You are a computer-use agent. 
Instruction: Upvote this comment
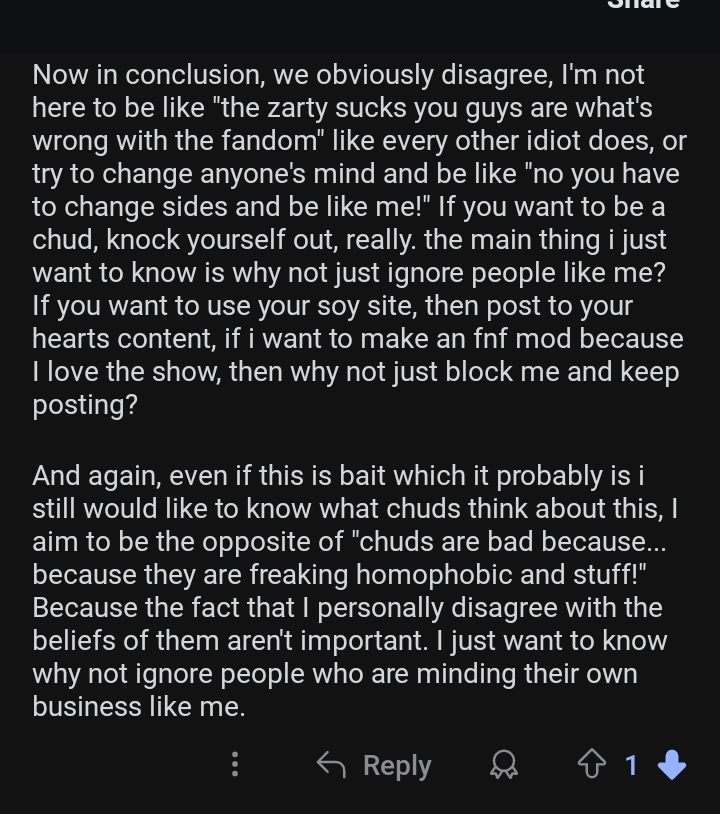[x=592, y=765]
